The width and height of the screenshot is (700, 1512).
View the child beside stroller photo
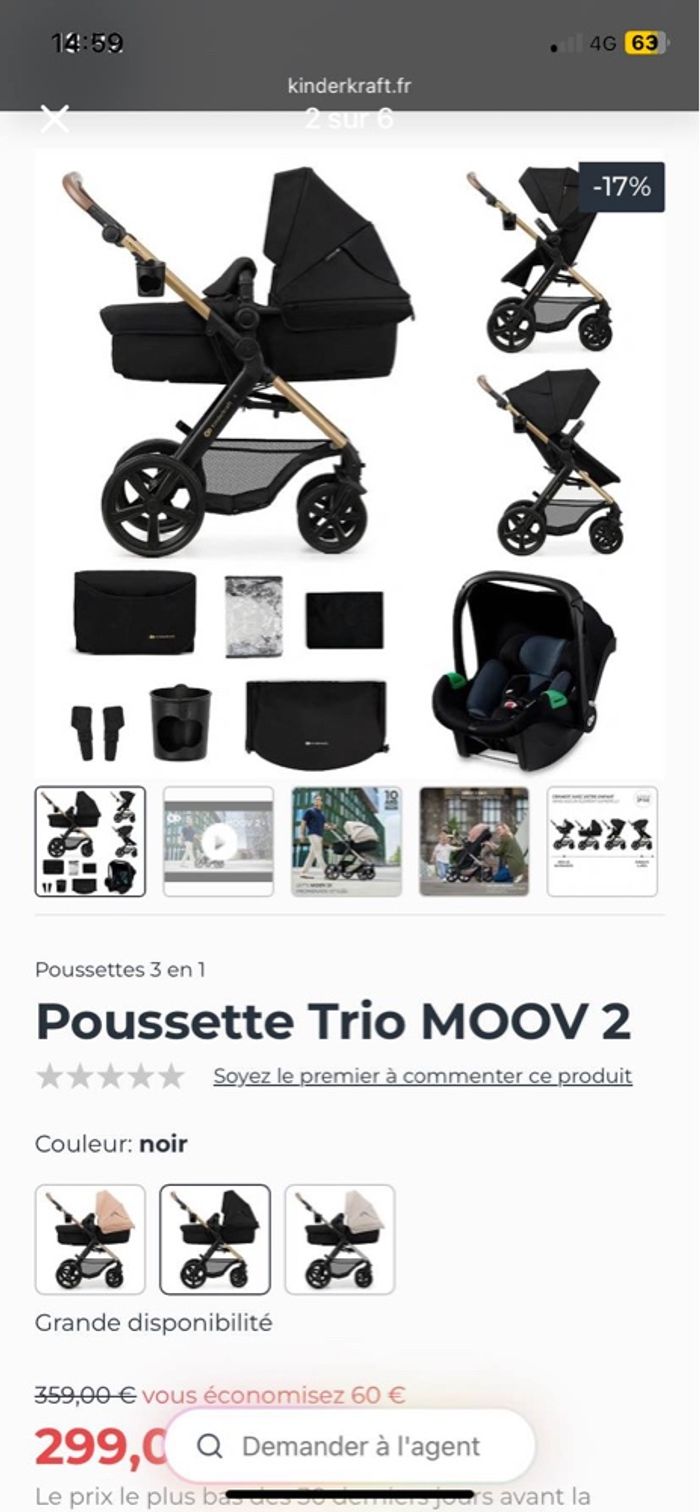[x=474, y=841]
